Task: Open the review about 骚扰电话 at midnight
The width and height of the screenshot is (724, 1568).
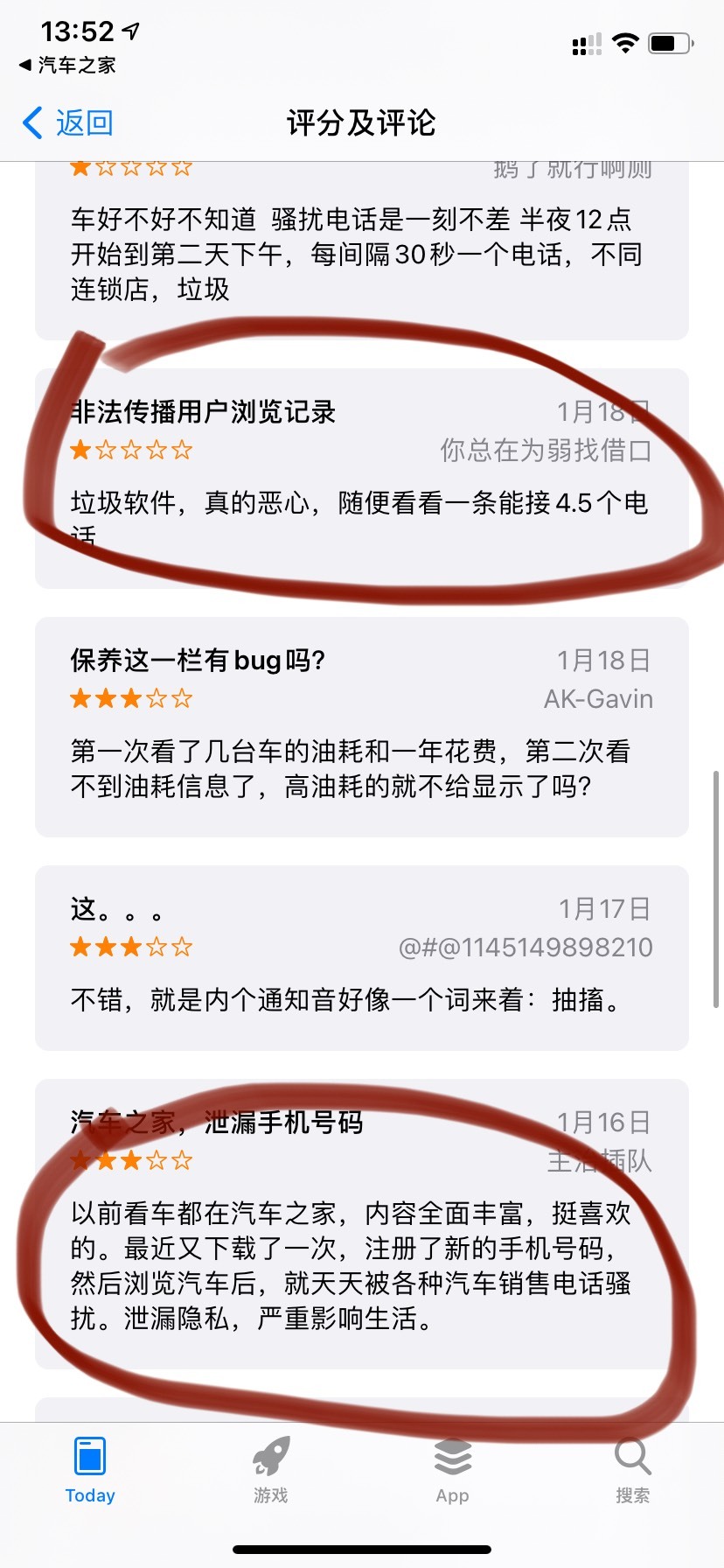Action: tap(362, 251)
